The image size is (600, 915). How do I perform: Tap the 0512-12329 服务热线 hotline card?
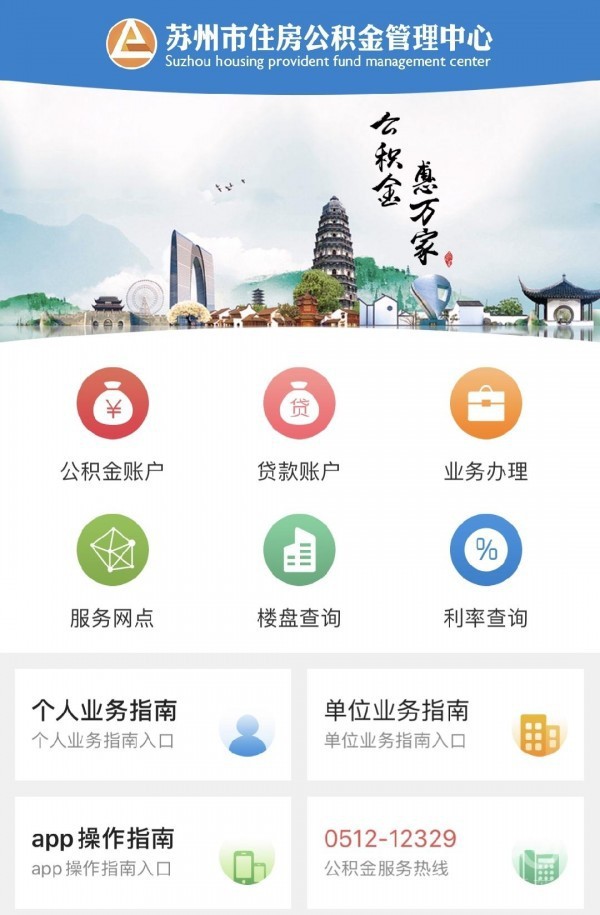pyautogui.click(x=445, y=851)
